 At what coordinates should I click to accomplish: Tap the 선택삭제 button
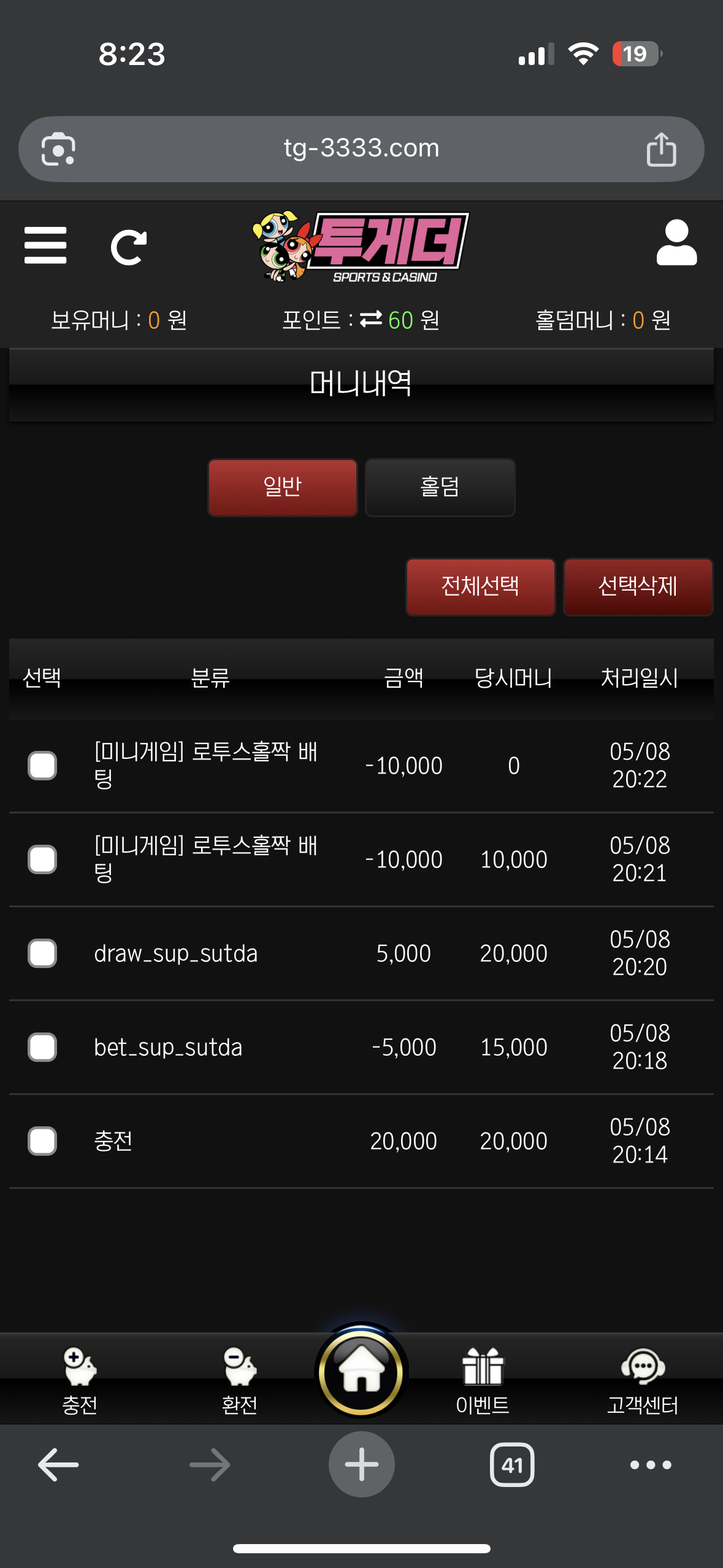point(638,586)
